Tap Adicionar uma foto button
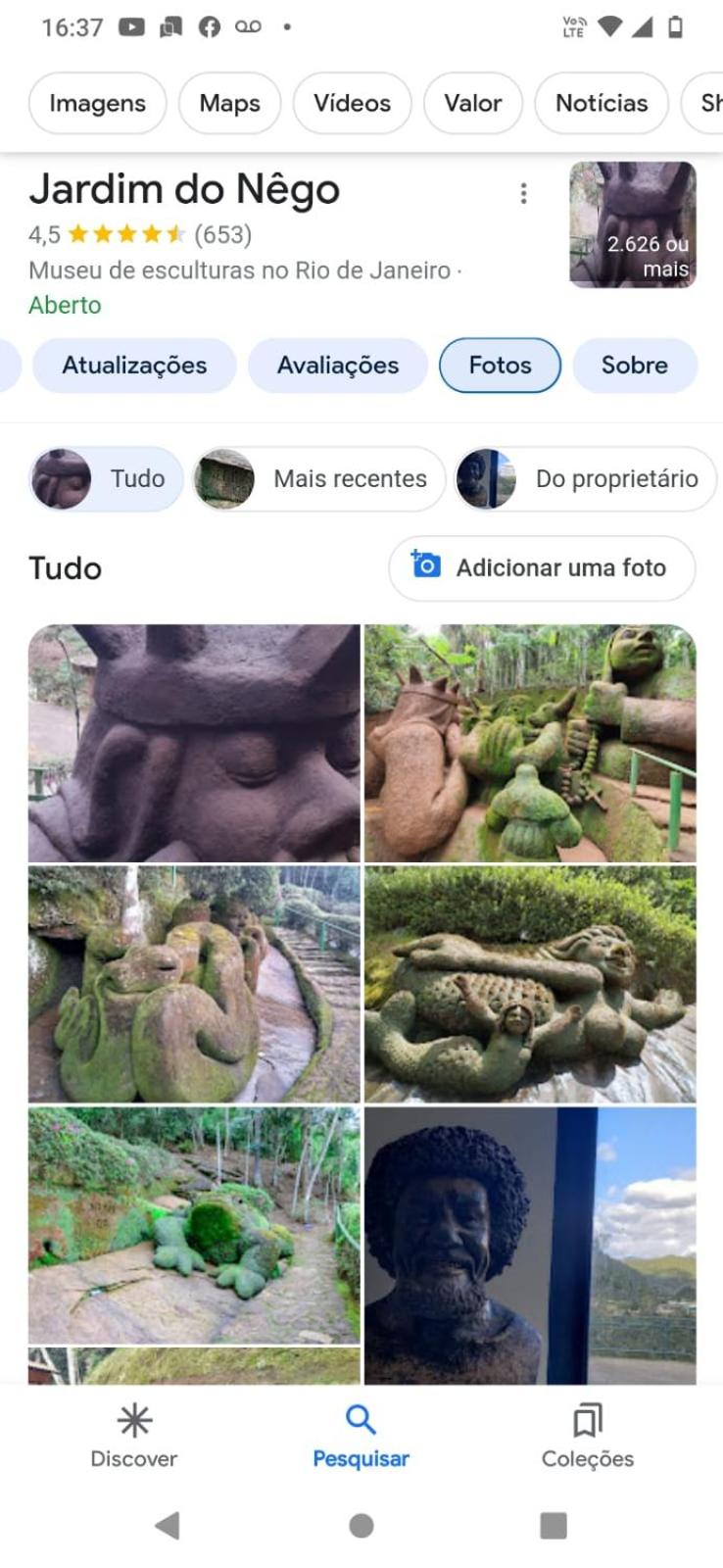The height and width of the screenshot is (1568, 723). point(542,567)
